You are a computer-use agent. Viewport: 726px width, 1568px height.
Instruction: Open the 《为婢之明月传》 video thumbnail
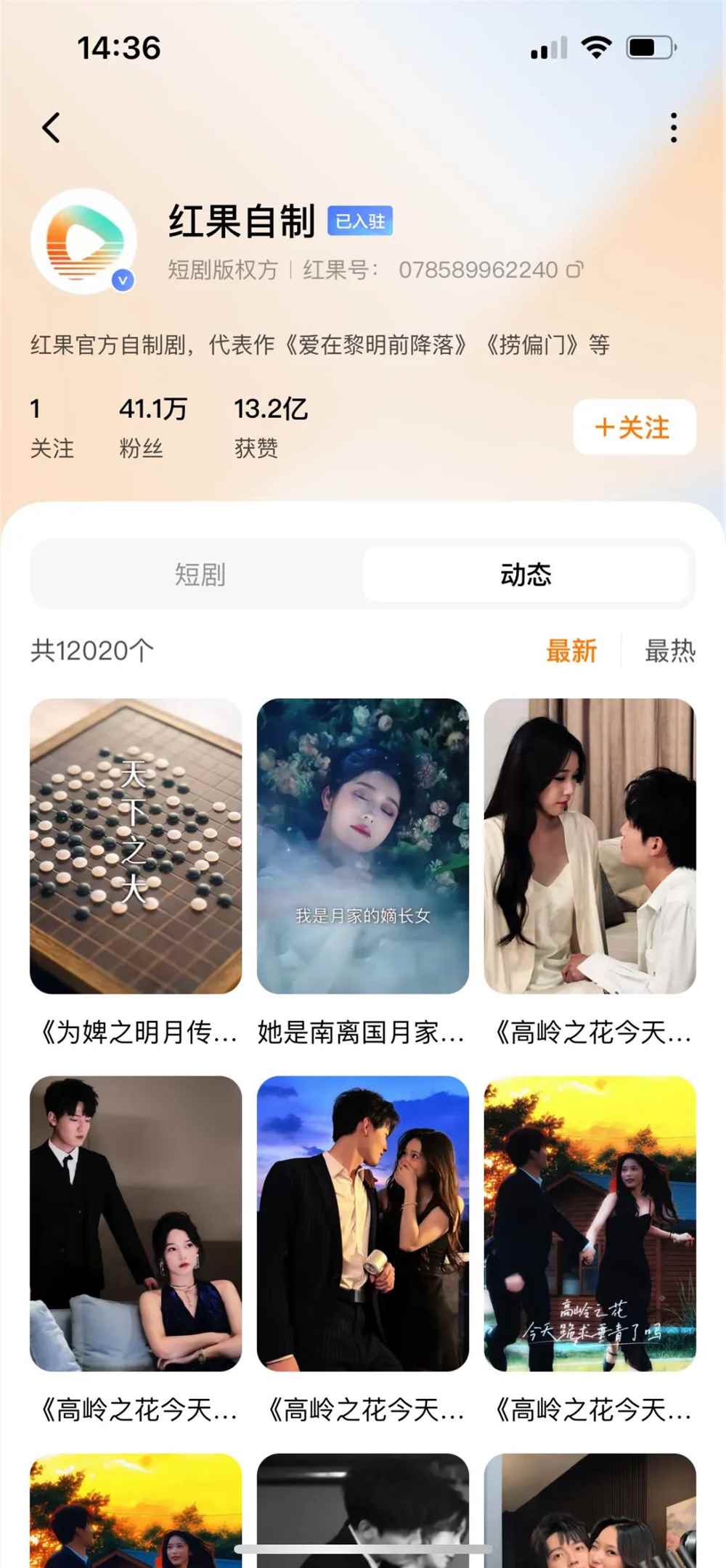pyautogui.click(x=135, y=845)
